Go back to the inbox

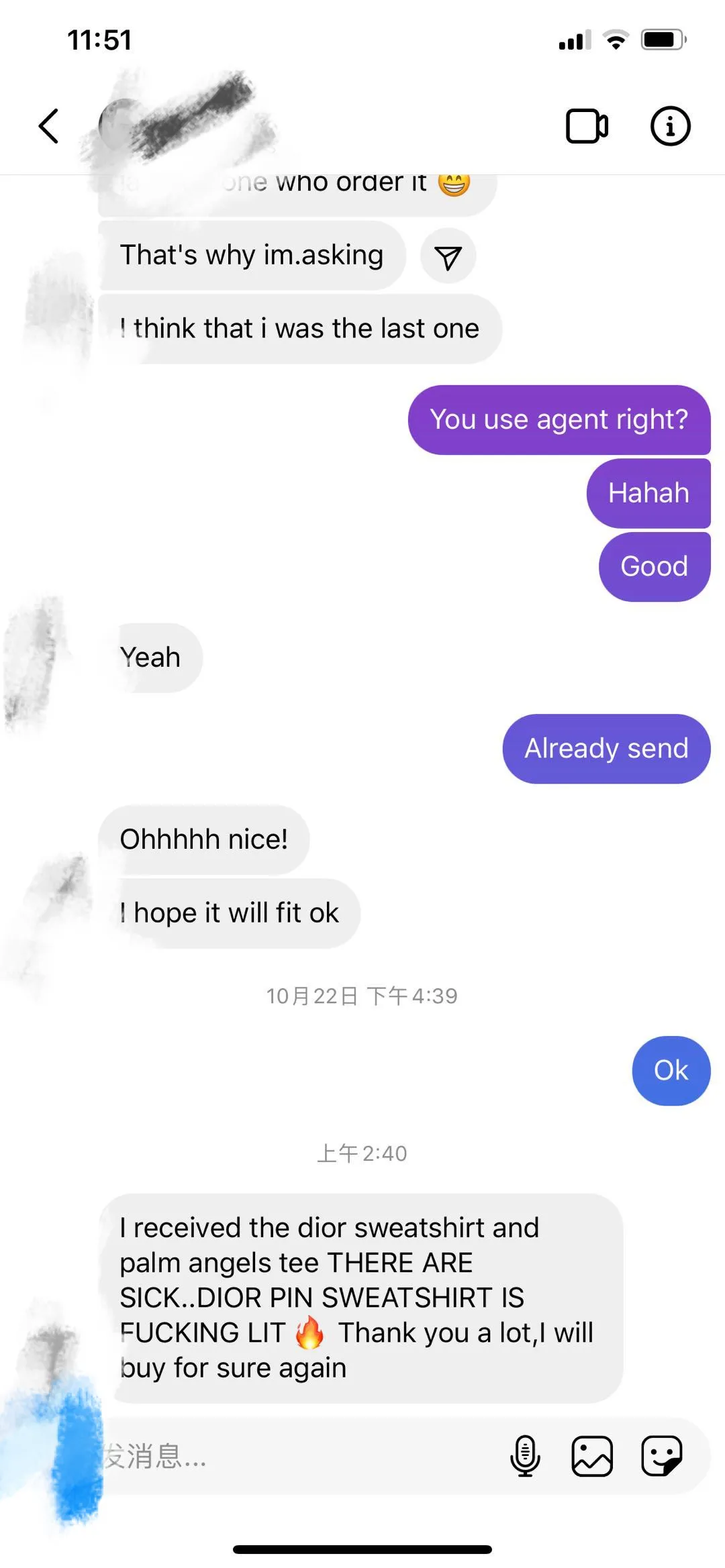pyautogui.click(x=48, y=125)
